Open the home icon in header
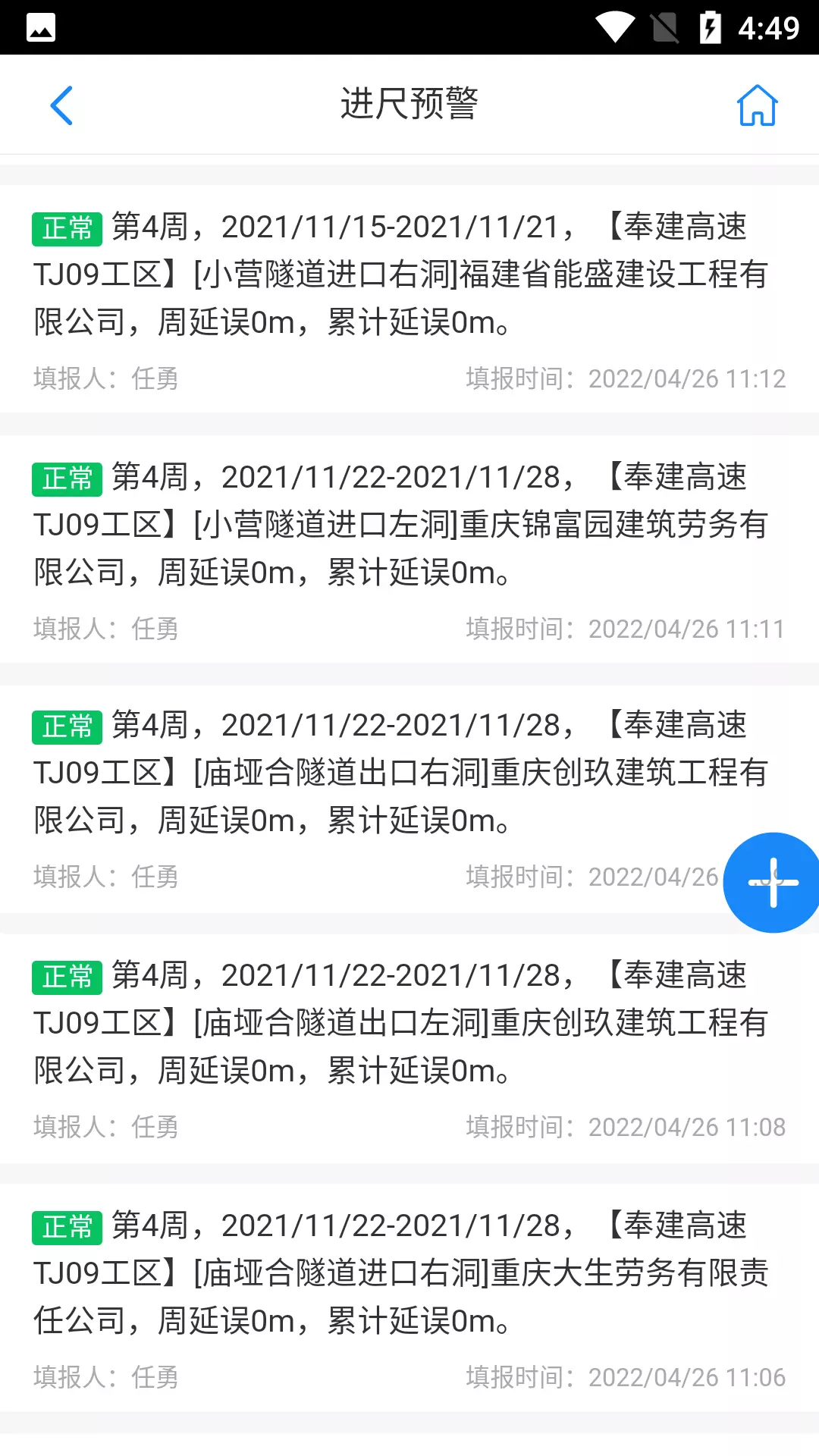819x1456 pixels. coord(758,105)
